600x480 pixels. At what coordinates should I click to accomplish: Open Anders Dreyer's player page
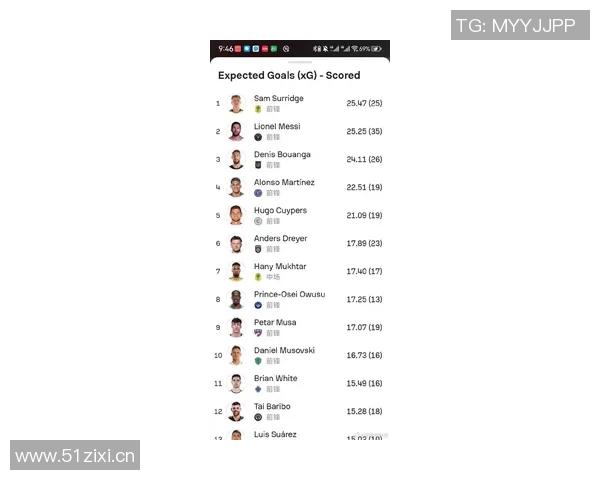[281, 239]
